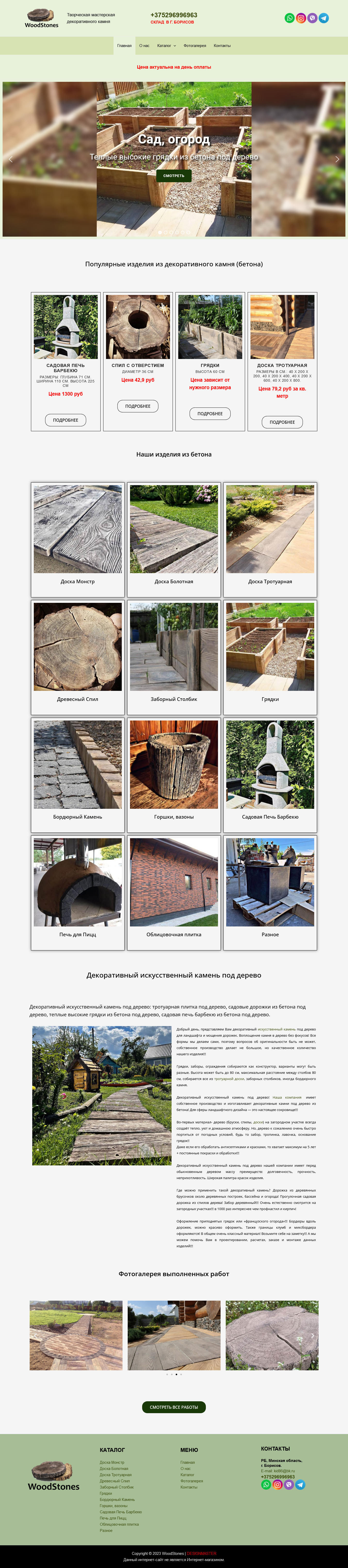Tap ПОДРОБНЕЕ under Садовая печь барбекю
348x1568 pixels.
66,420
